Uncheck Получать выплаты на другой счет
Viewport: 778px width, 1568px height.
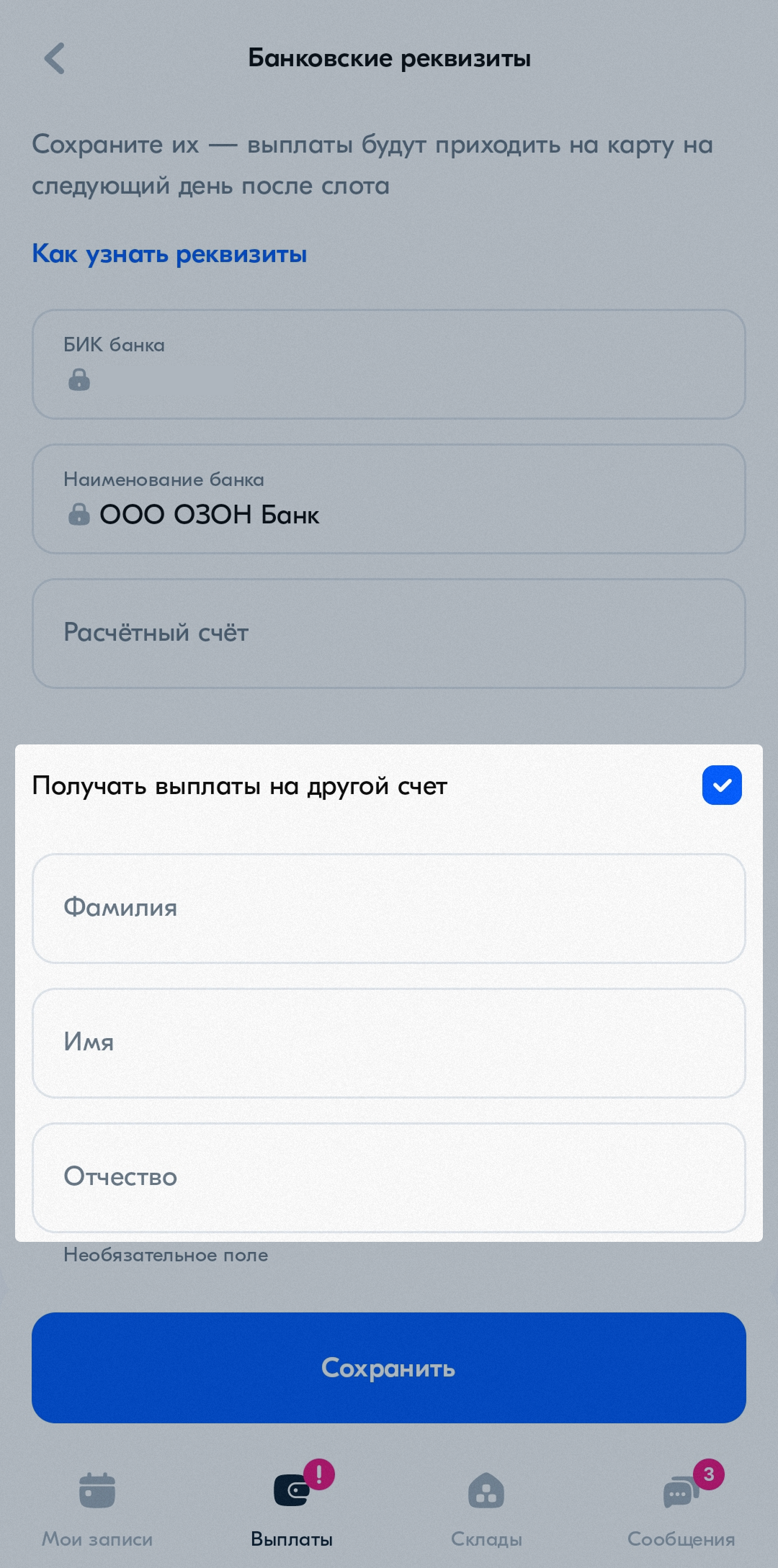pos(722,785)
